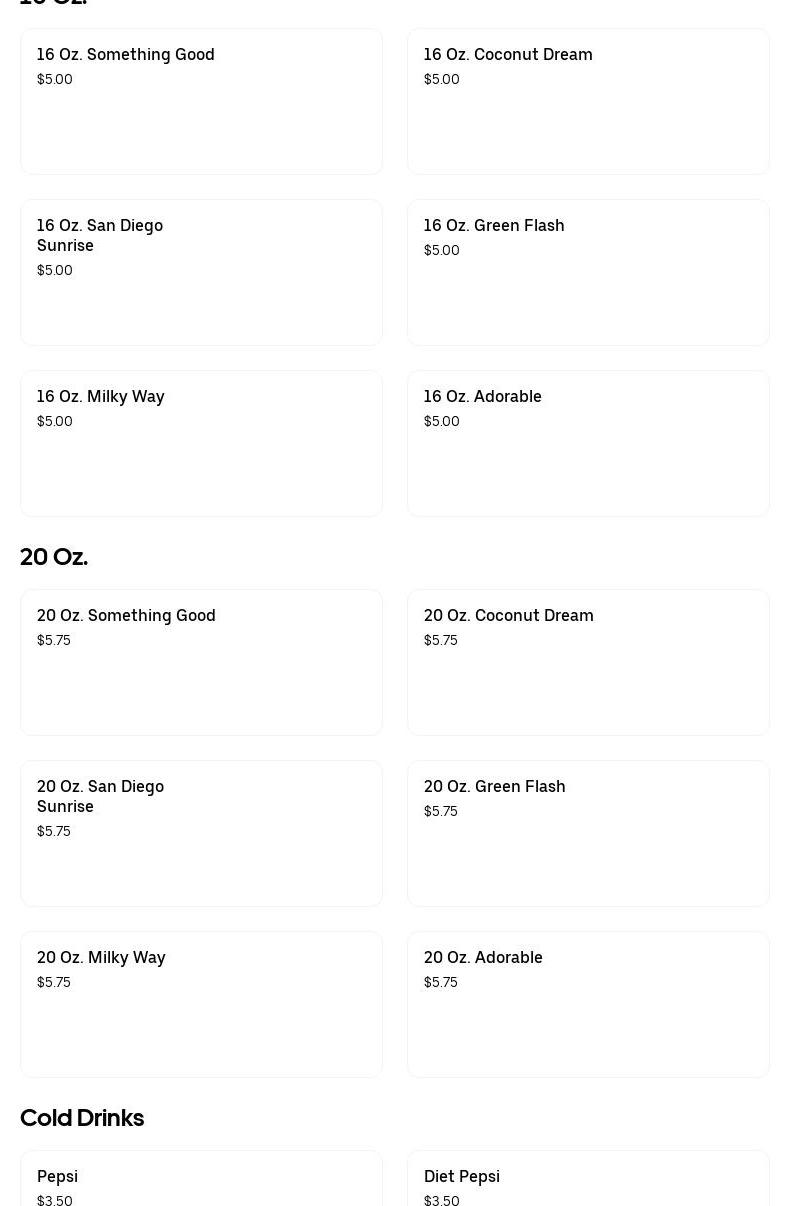Tap the 16 Oz. Adorable card
Viewport: 804px width, 1206px height.
tap(588, 443)
